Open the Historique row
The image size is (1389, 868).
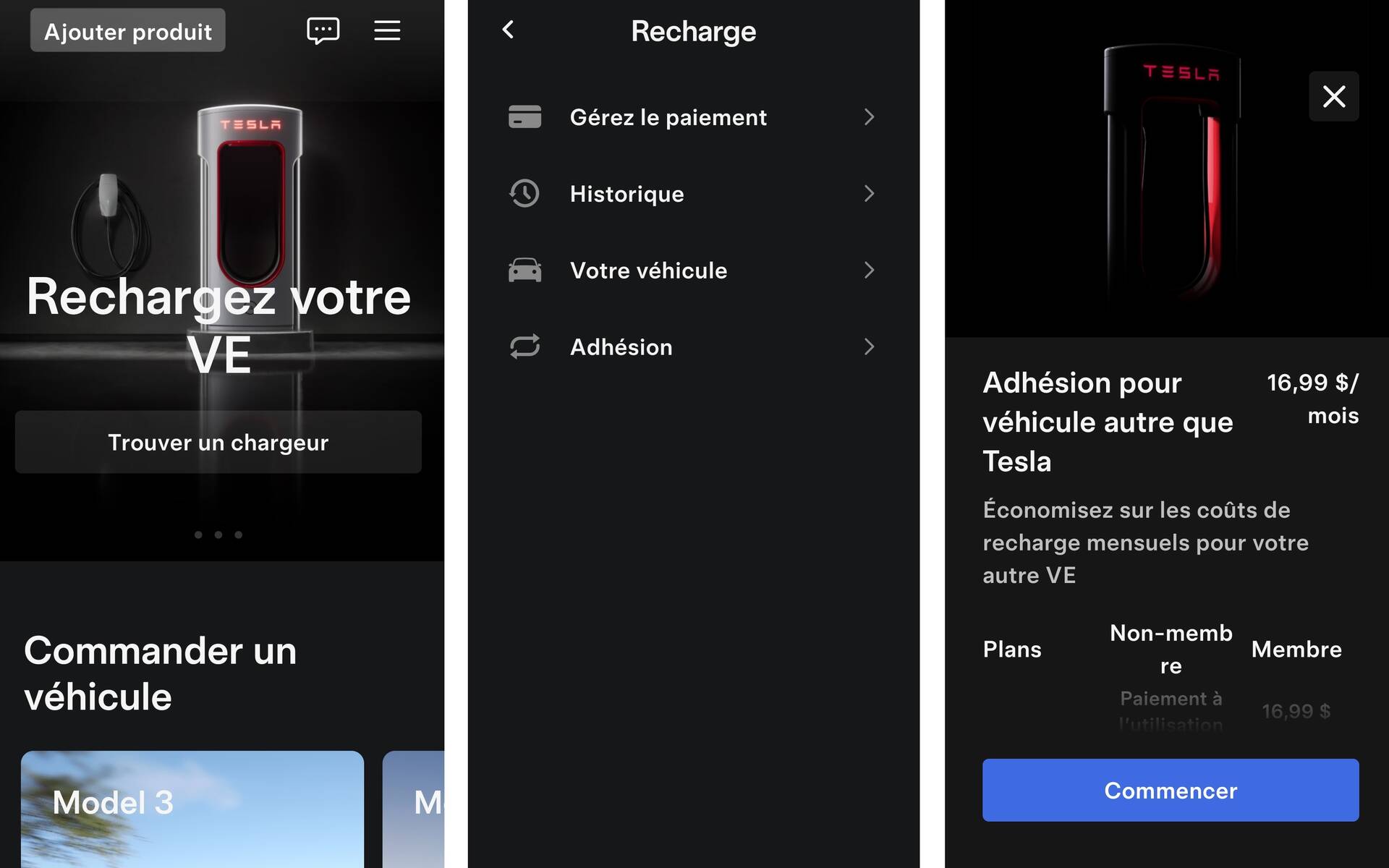pyautogui.click(x=692, y=194)
